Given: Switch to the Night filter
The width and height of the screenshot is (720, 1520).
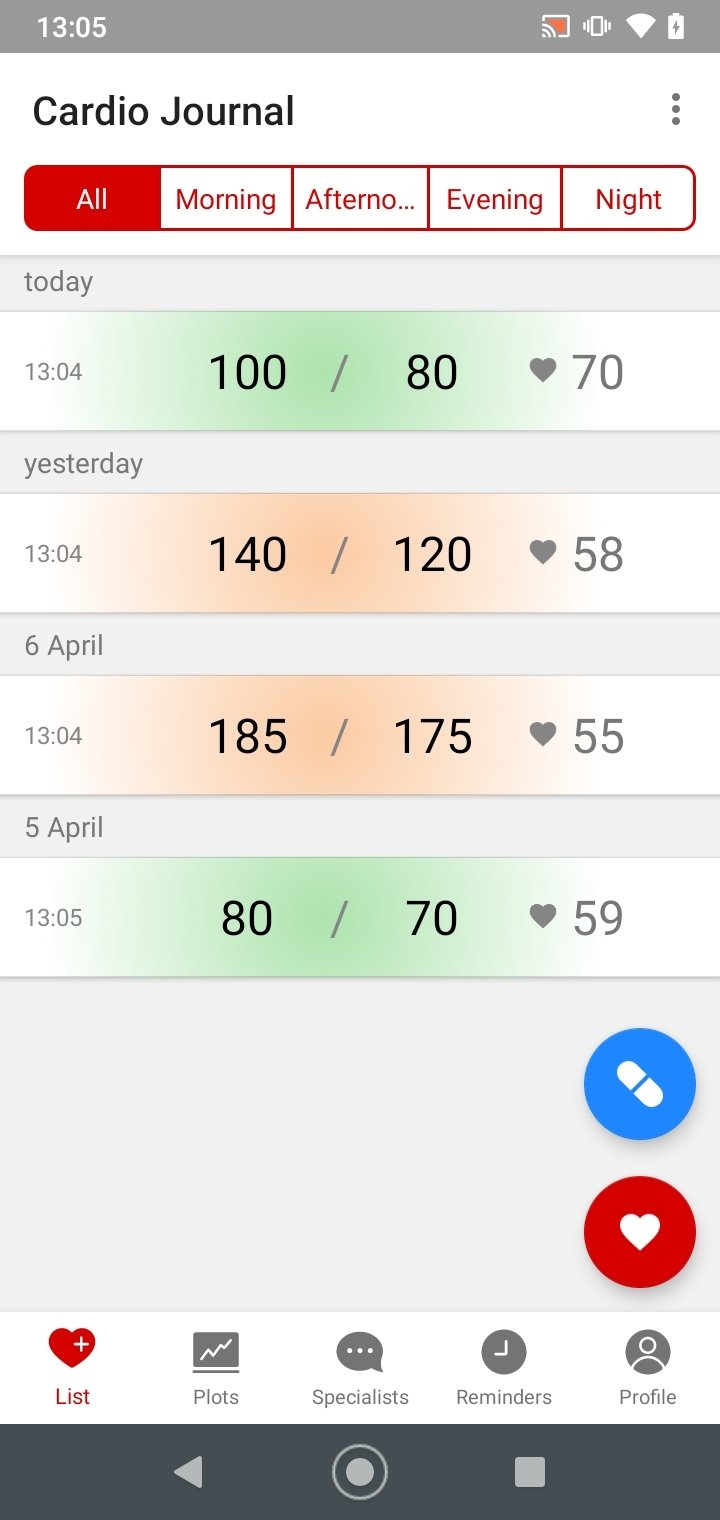Looking at the screenshot, I should [628, 199].
